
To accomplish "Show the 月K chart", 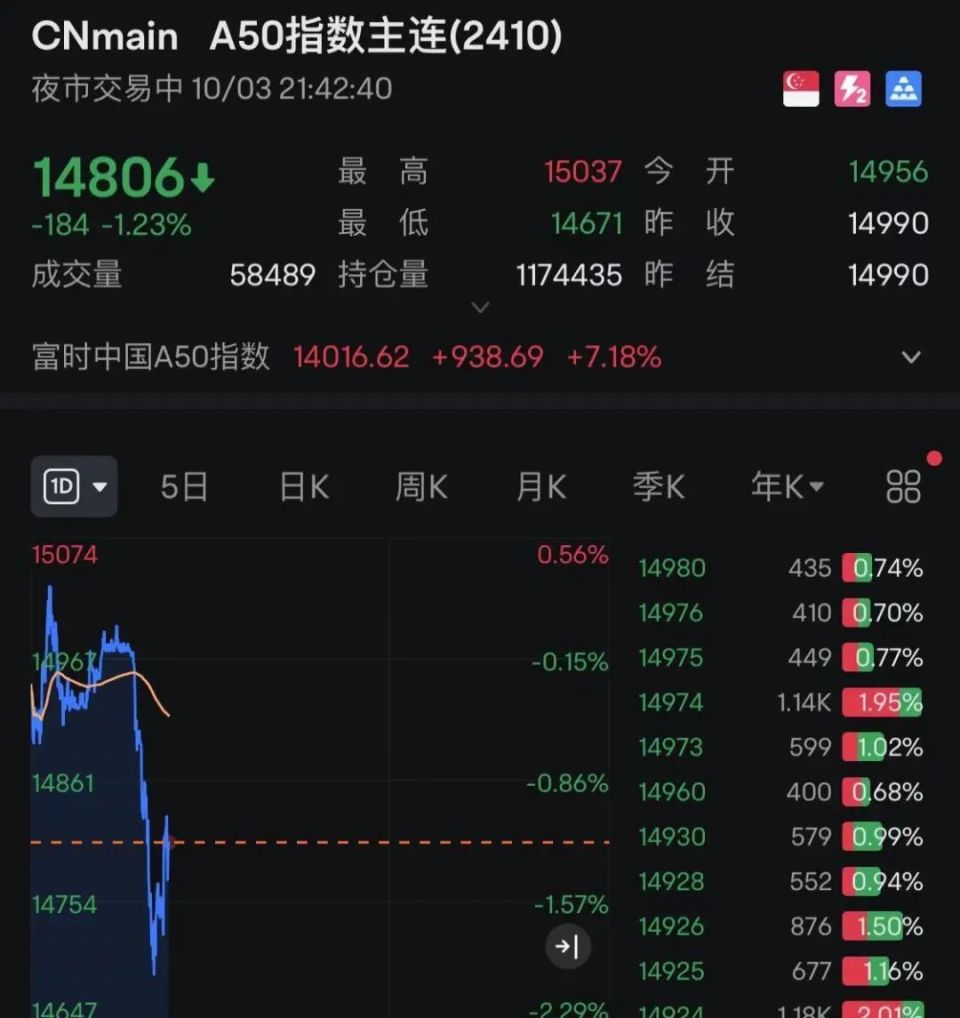I will [x=540, y=487].
